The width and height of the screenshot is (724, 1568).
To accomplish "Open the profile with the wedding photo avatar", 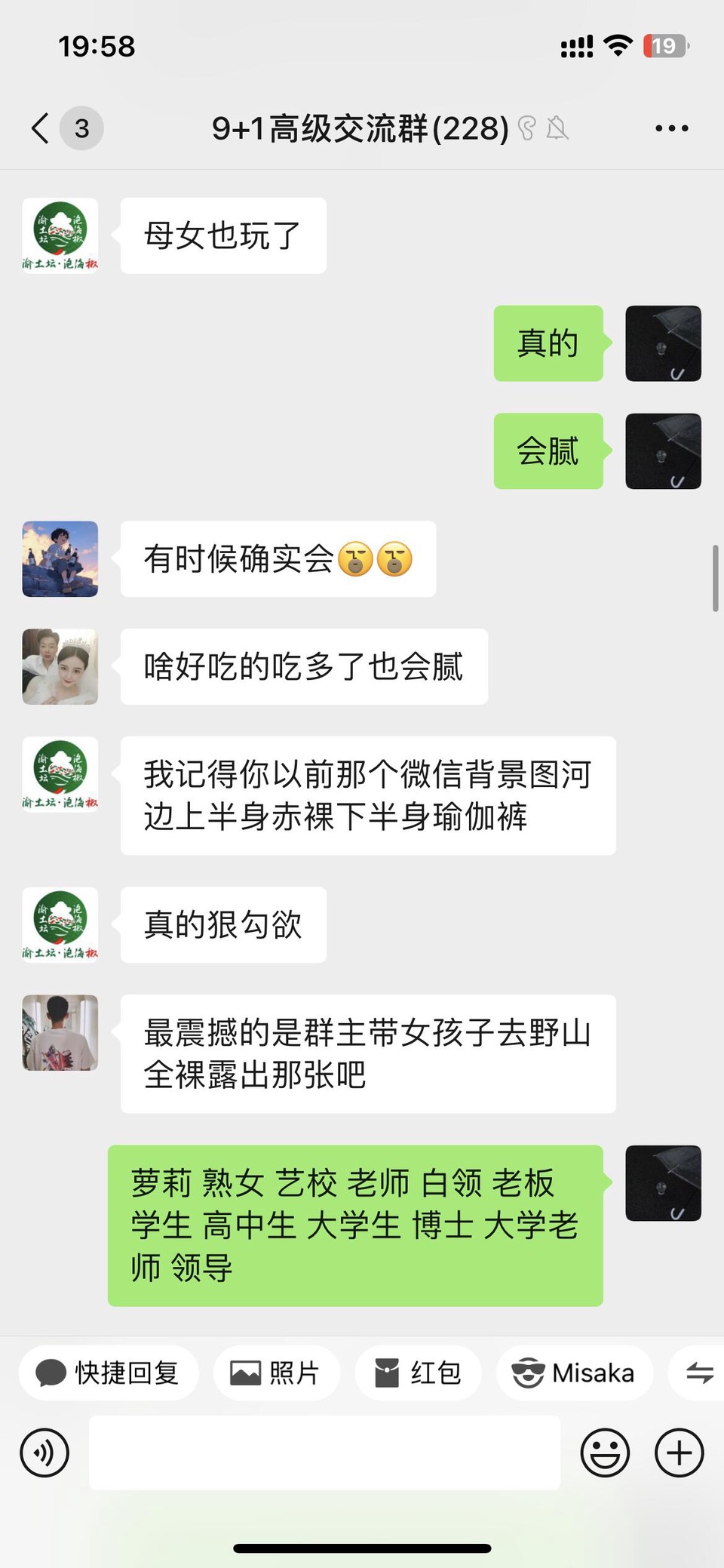I will coord(60,667).
